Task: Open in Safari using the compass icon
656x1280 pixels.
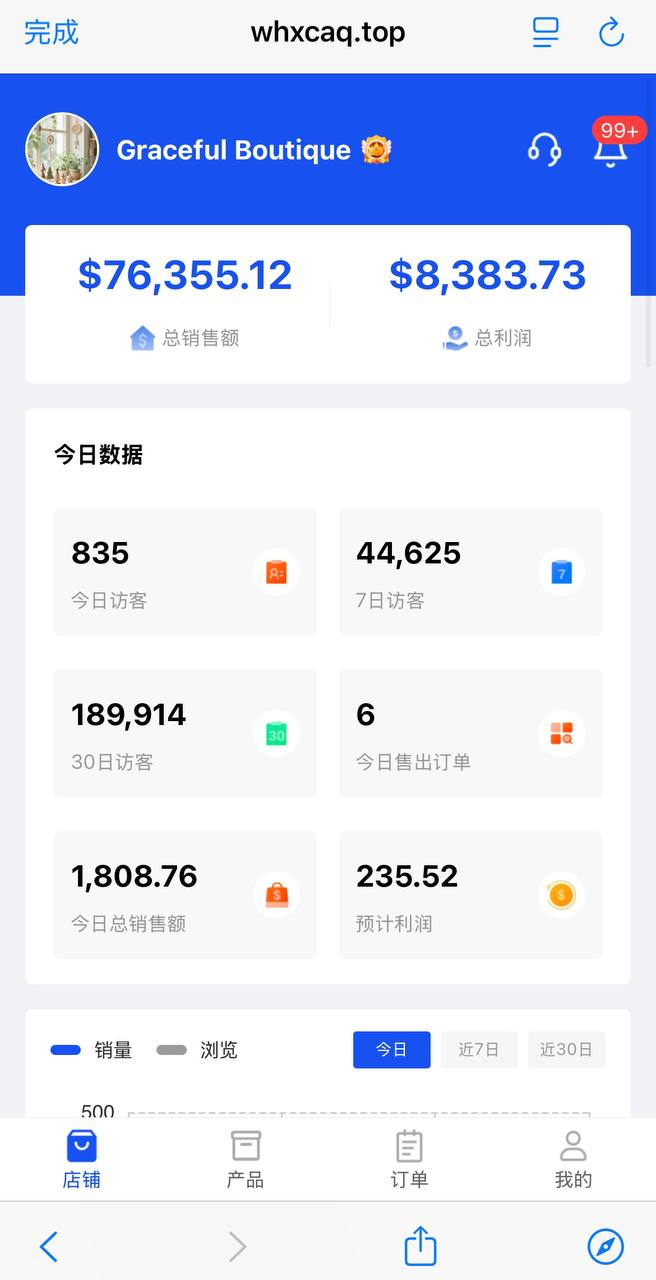Action: click(x=605, y=1246)
